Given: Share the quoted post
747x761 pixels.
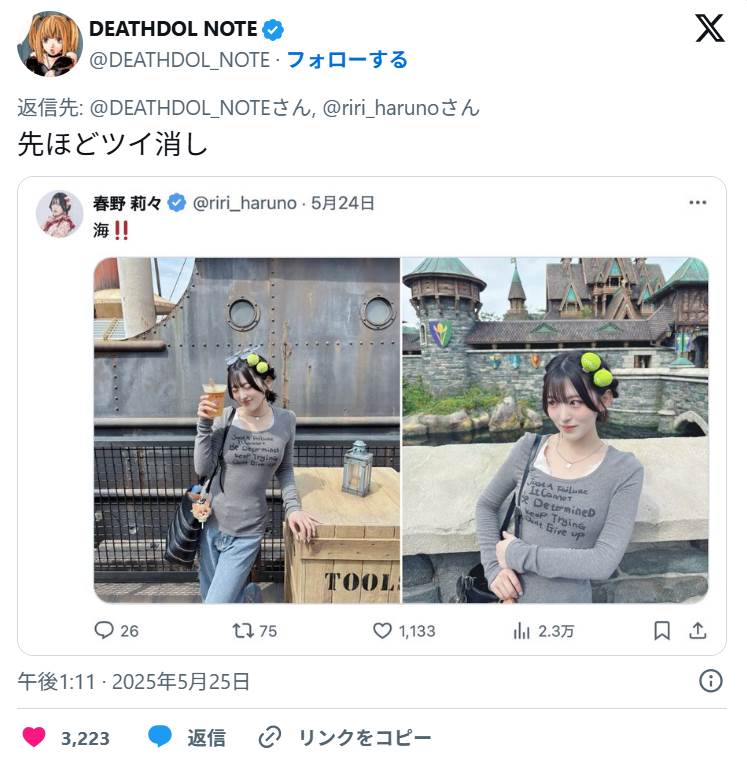Looking at the screenshot, I should [x=698, y=631].
